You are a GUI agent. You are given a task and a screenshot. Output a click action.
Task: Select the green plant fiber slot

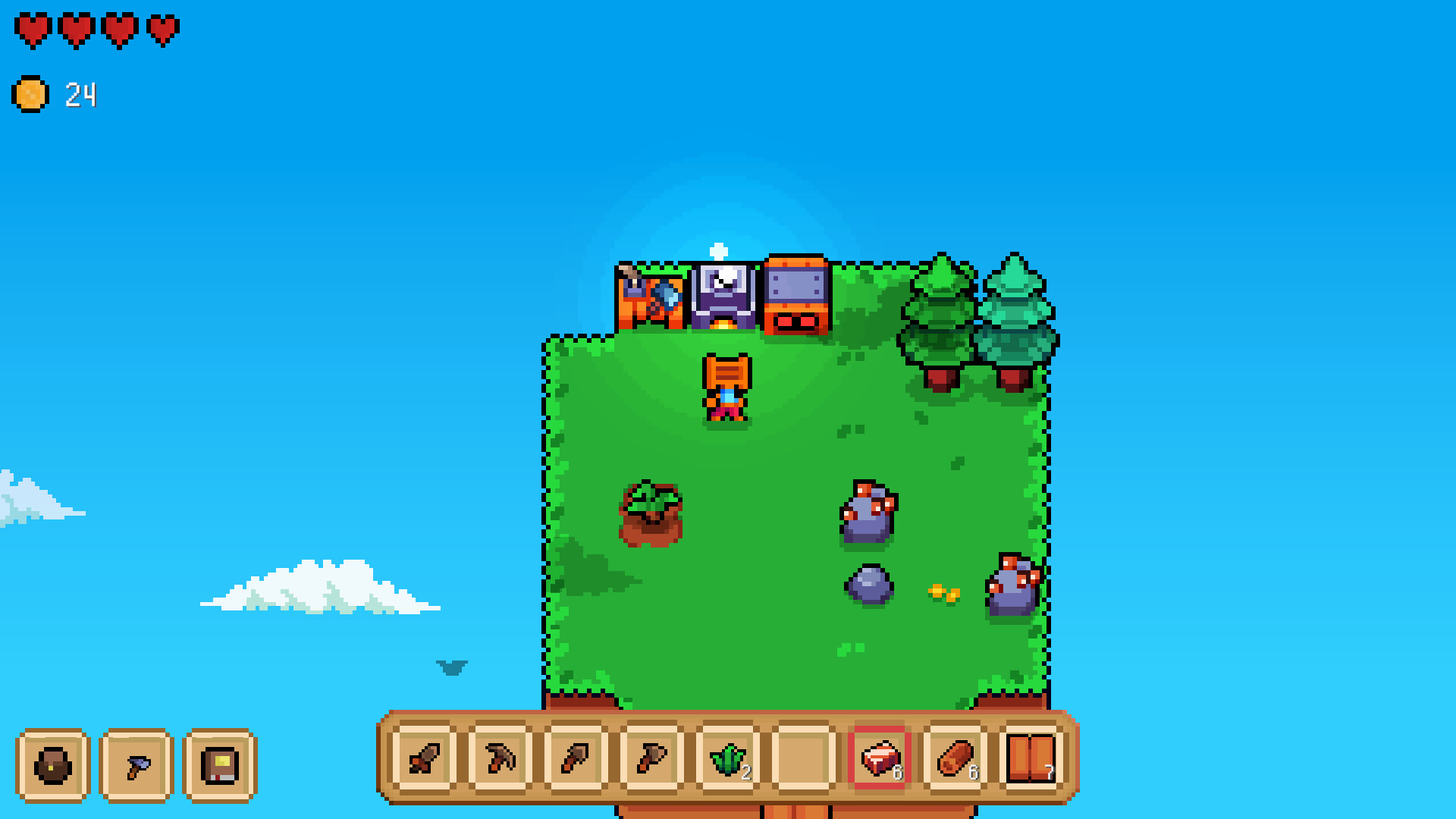[x=727, y=757]
